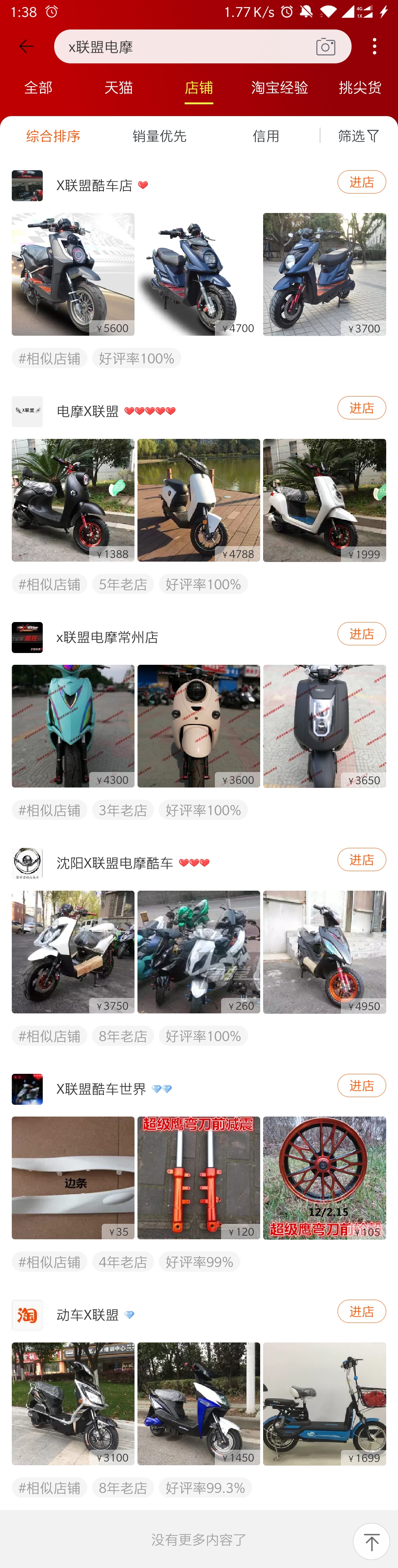Go back using the arrow icon

tap(25, 46)
